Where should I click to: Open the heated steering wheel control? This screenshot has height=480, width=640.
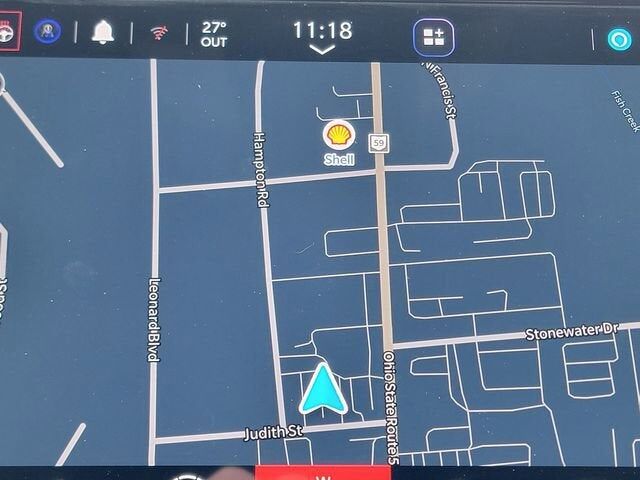[8, 33]
